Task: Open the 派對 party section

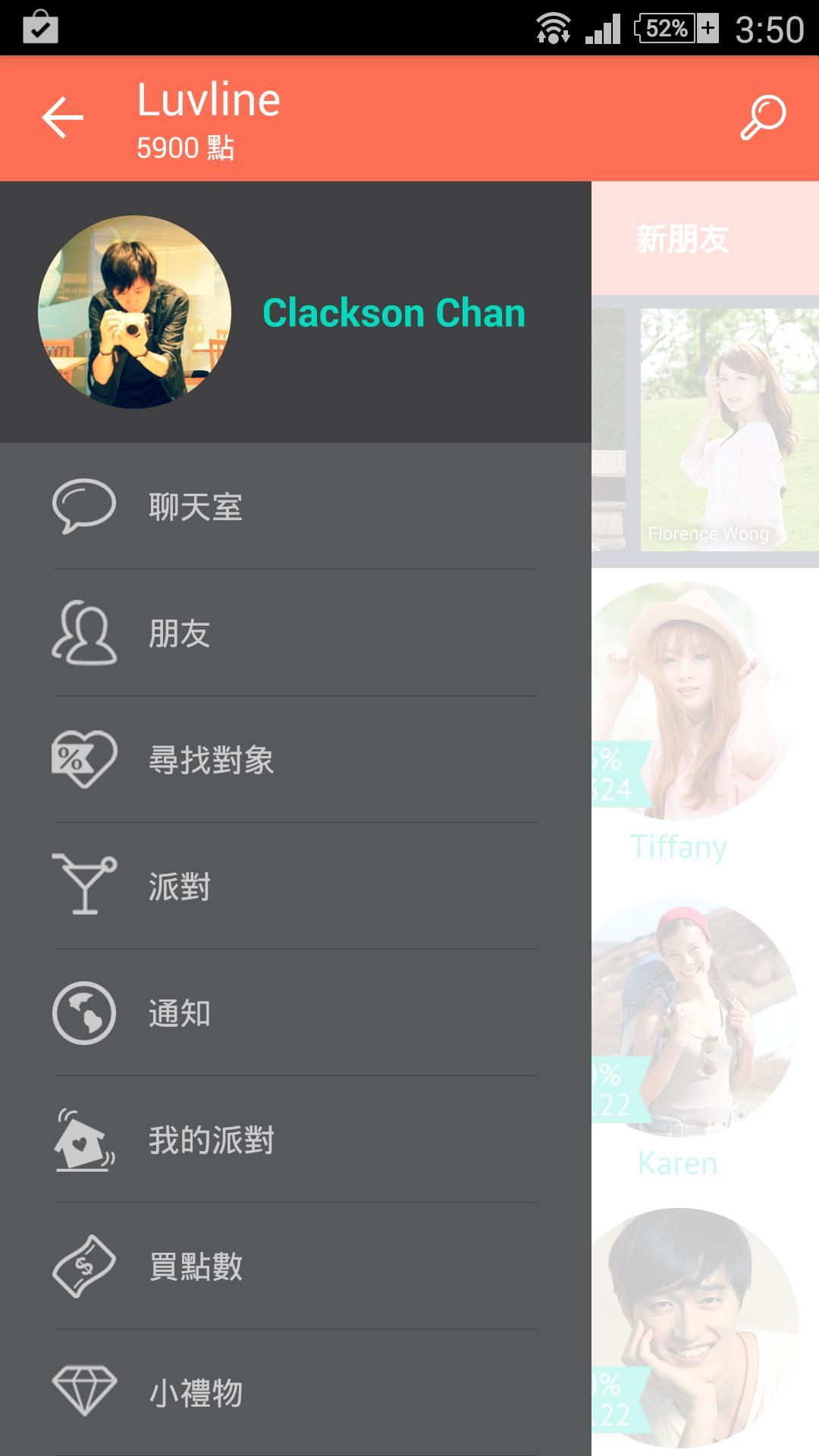Action: tap(179, 886)
